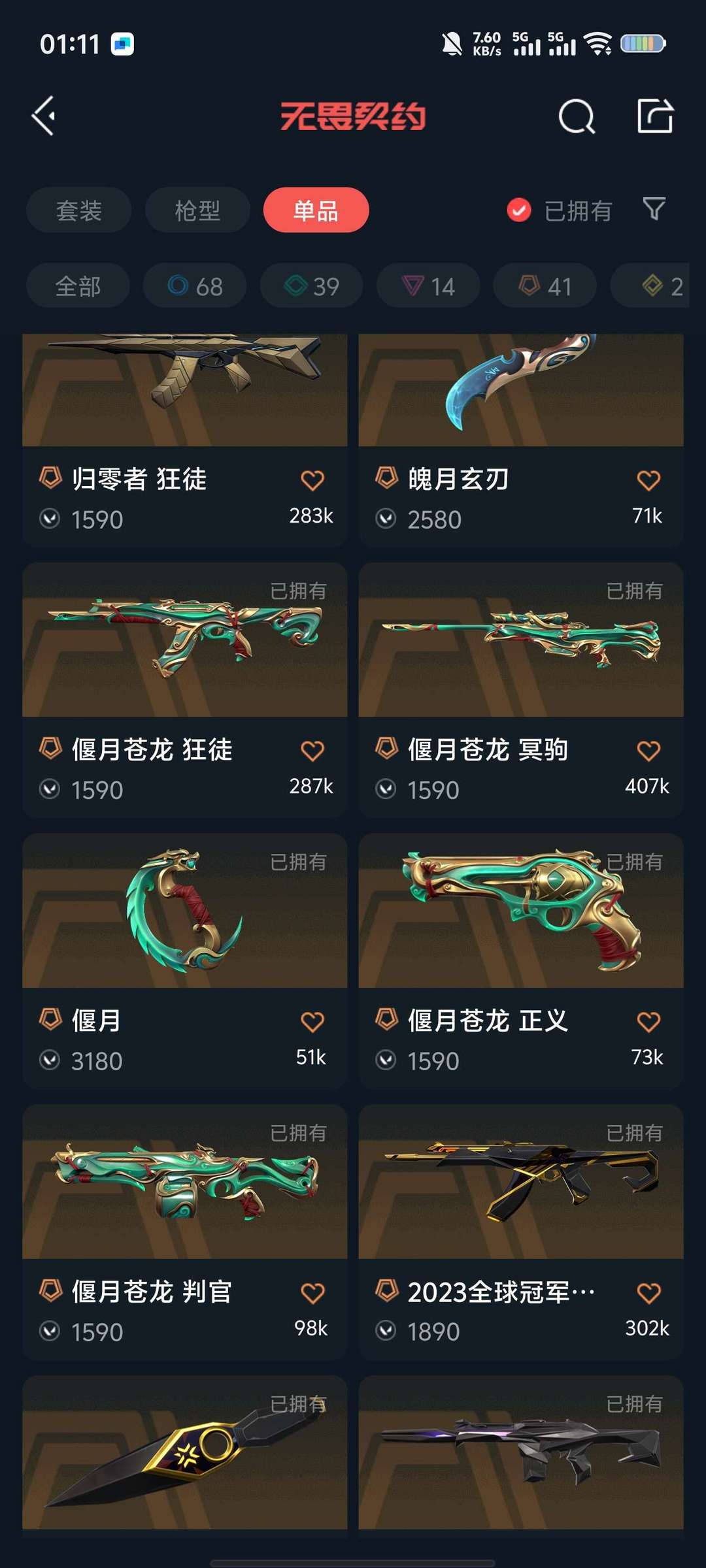Open the 偃月苍龙 狂徒 skin card
The width and height of the screenshot is (706, 1568).
click(185, 690)
